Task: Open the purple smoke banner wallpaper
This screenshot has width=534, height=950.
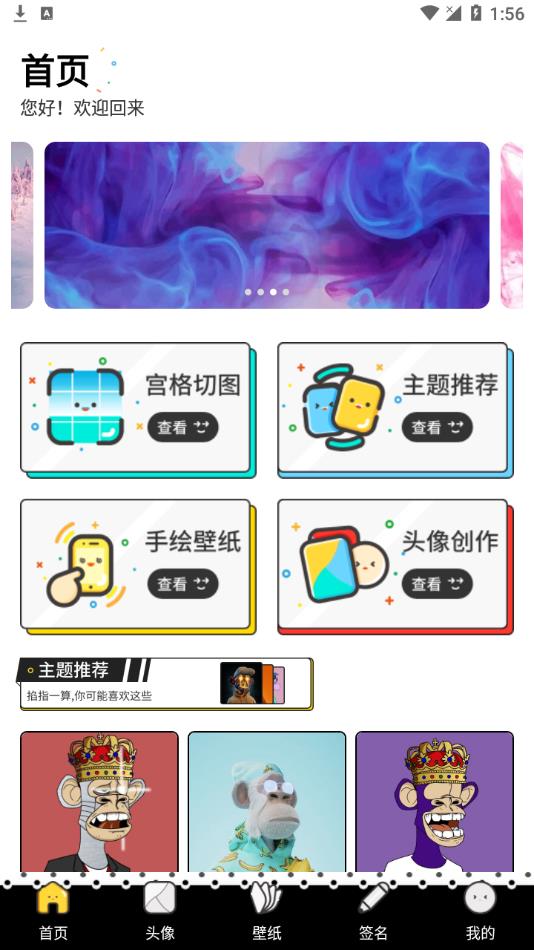Action: pyautogui.click(x=267, y=225)
